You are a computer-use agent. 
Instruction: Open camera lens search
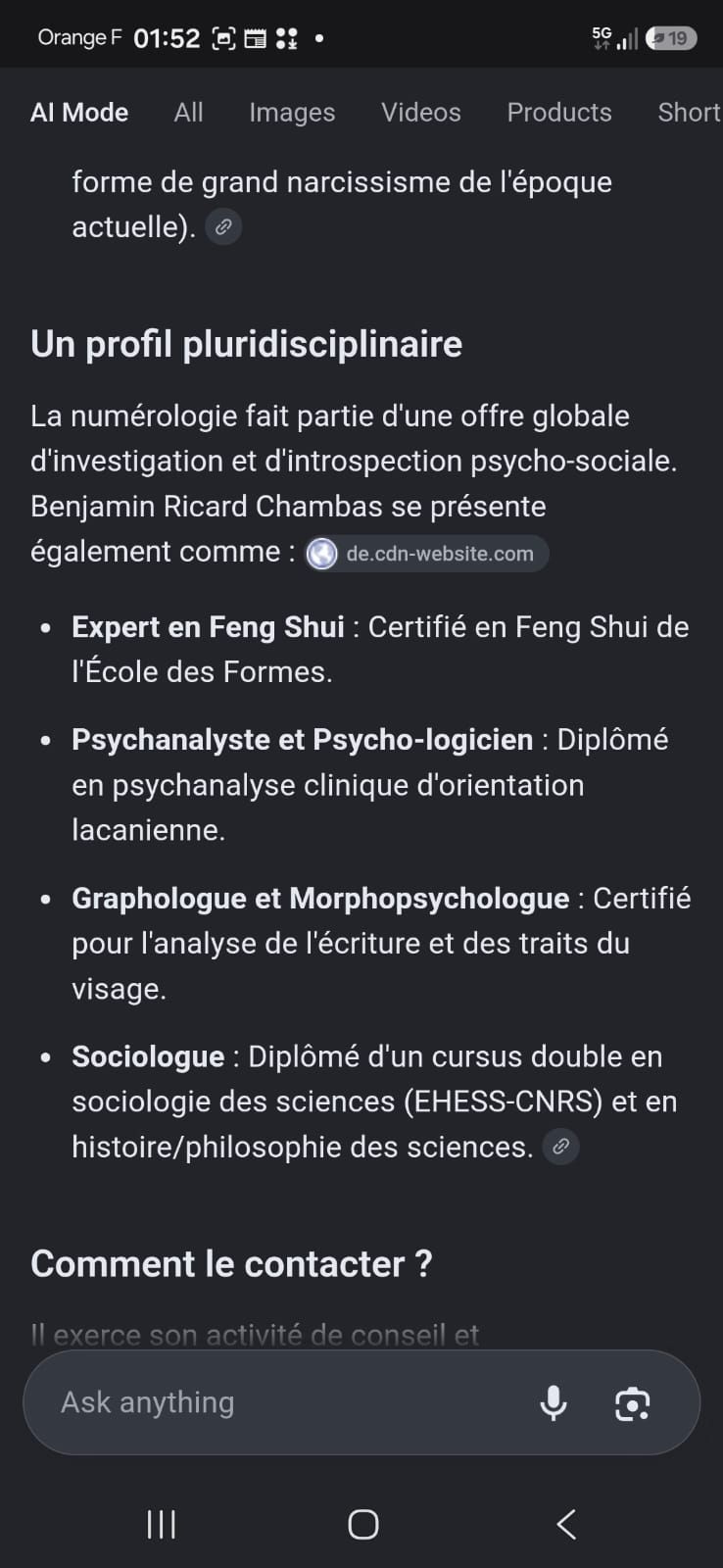(x=632, y=1403)
